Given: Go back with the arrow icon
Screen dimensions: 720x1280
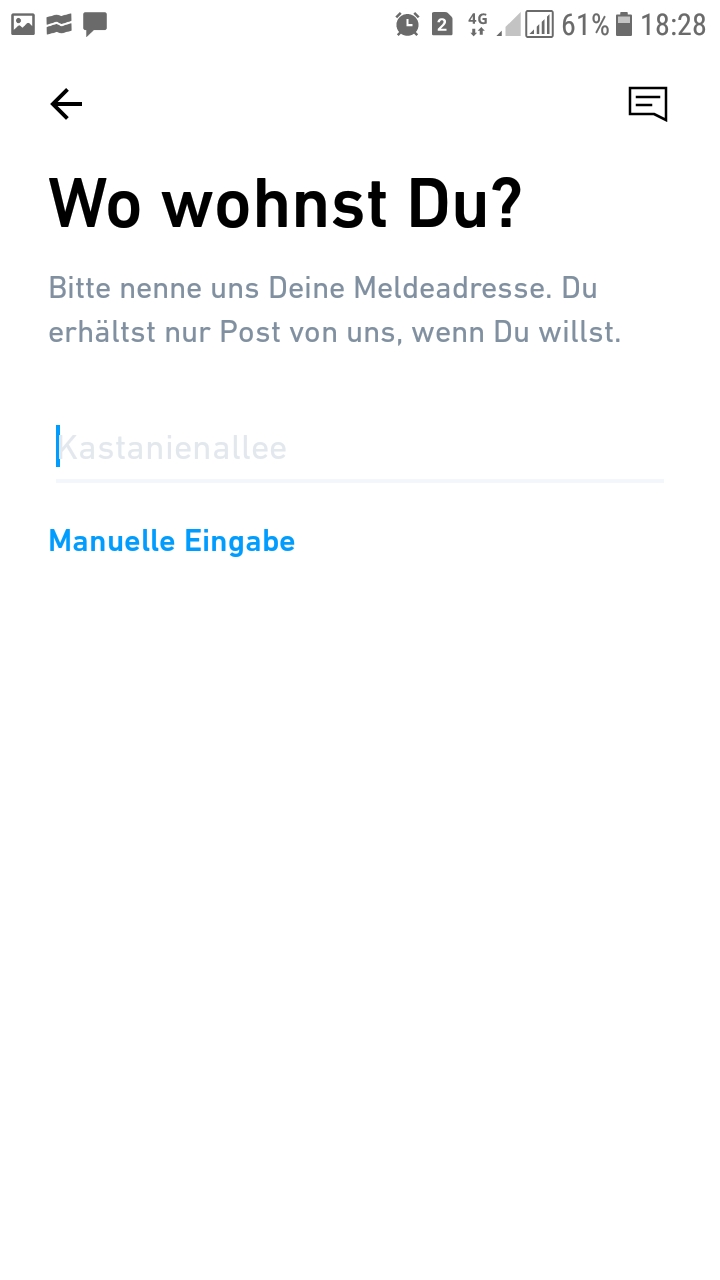Looking at the screenshot, I should pos(66,104).
